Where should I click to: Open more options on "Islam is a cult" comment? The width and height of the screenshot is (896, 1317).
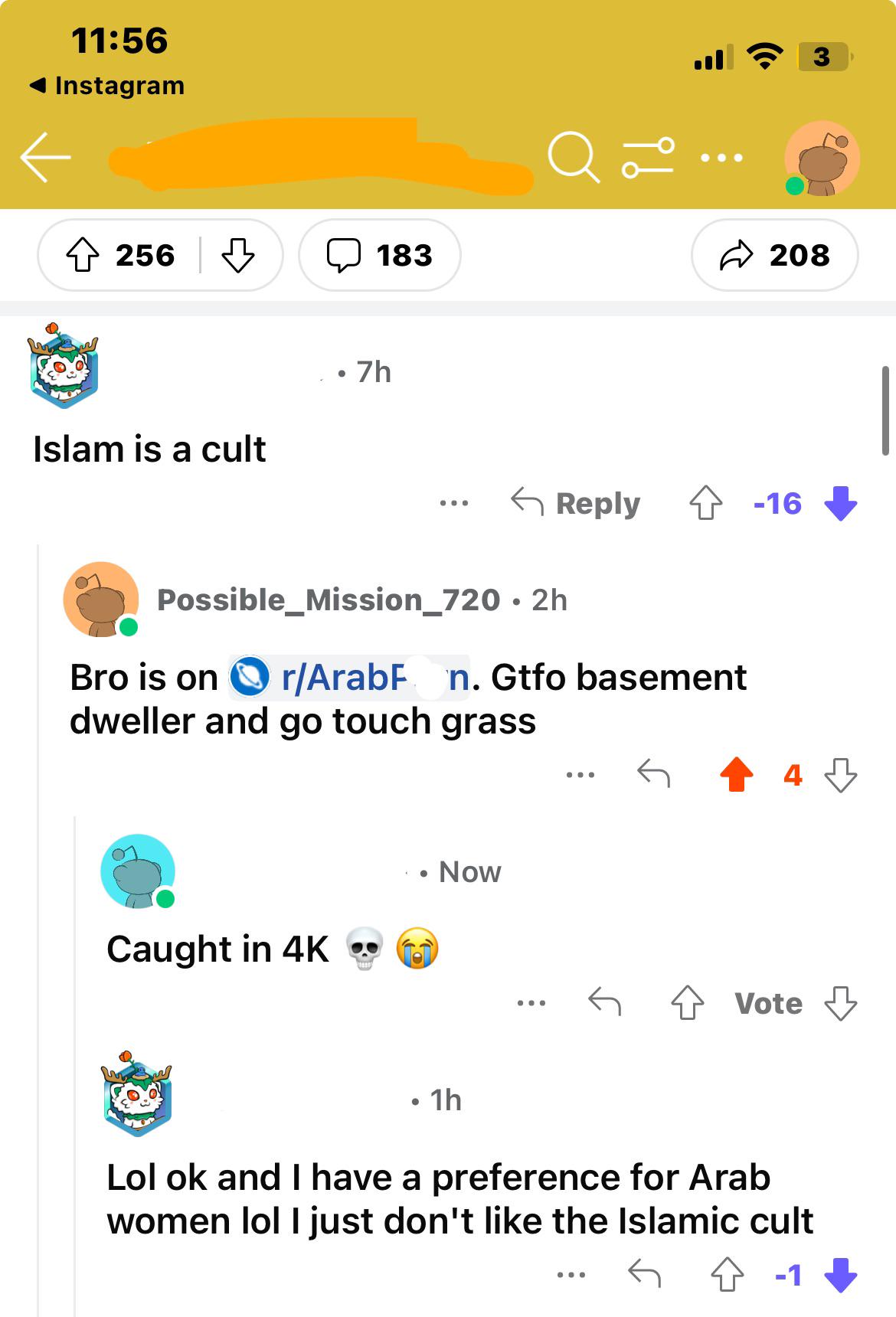[454, 503]
